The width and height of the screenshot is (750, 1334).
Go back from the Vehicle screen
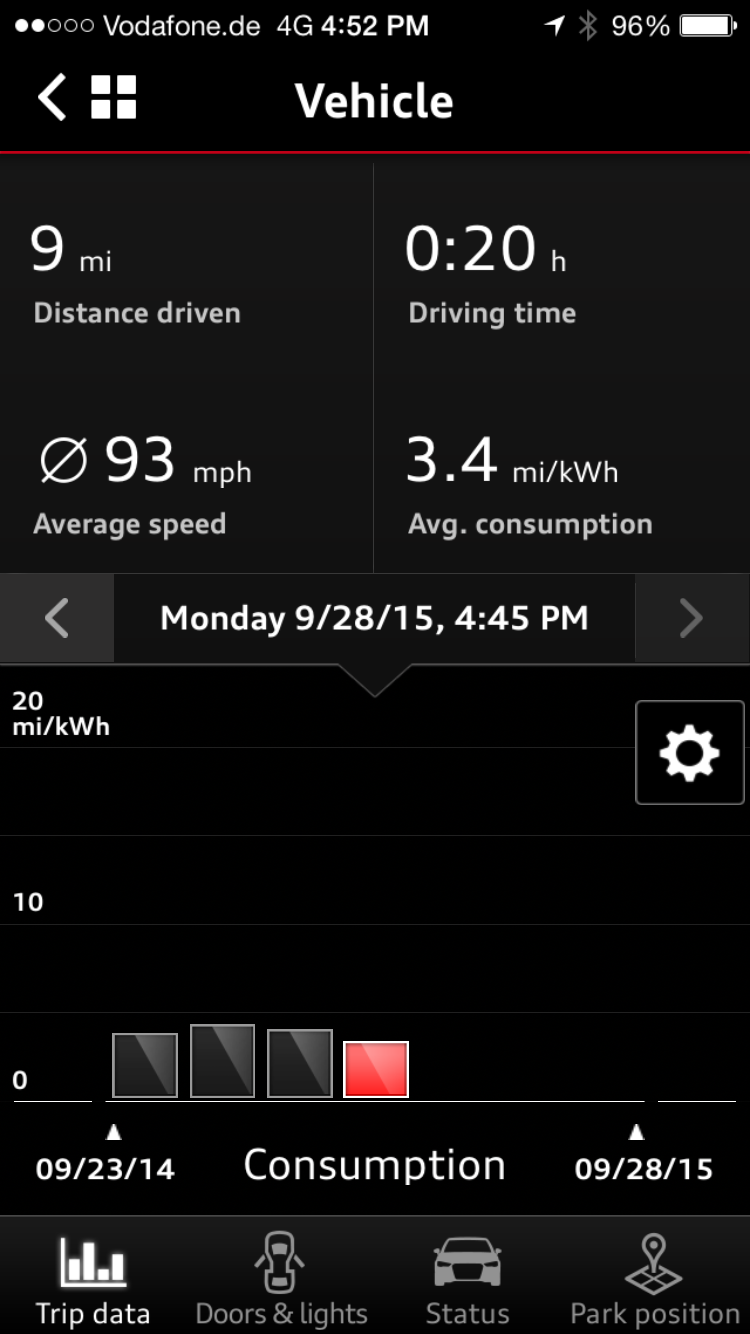tap(52, 98)
